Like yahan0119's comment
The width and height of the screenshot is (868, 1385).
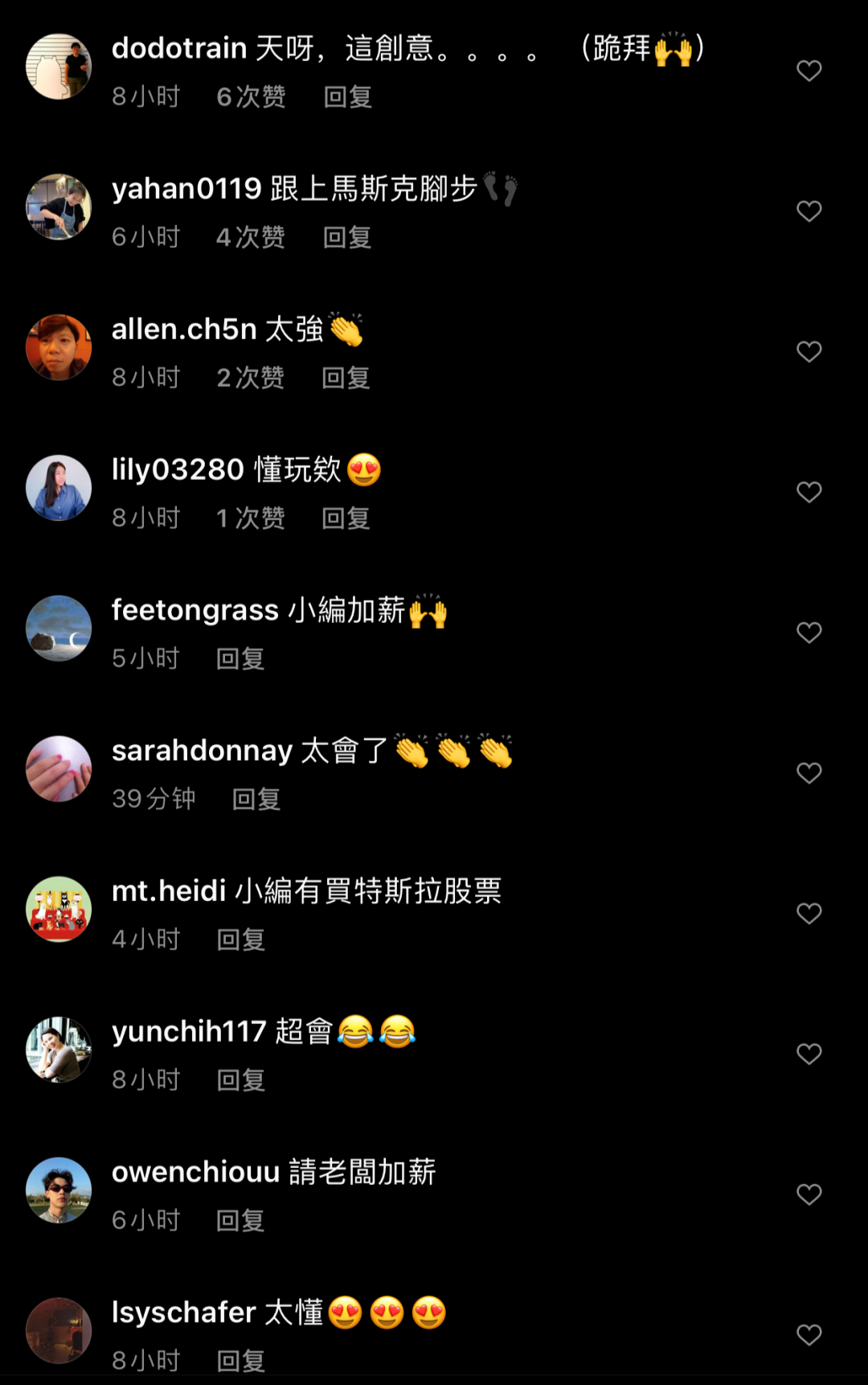coord(809,211)
